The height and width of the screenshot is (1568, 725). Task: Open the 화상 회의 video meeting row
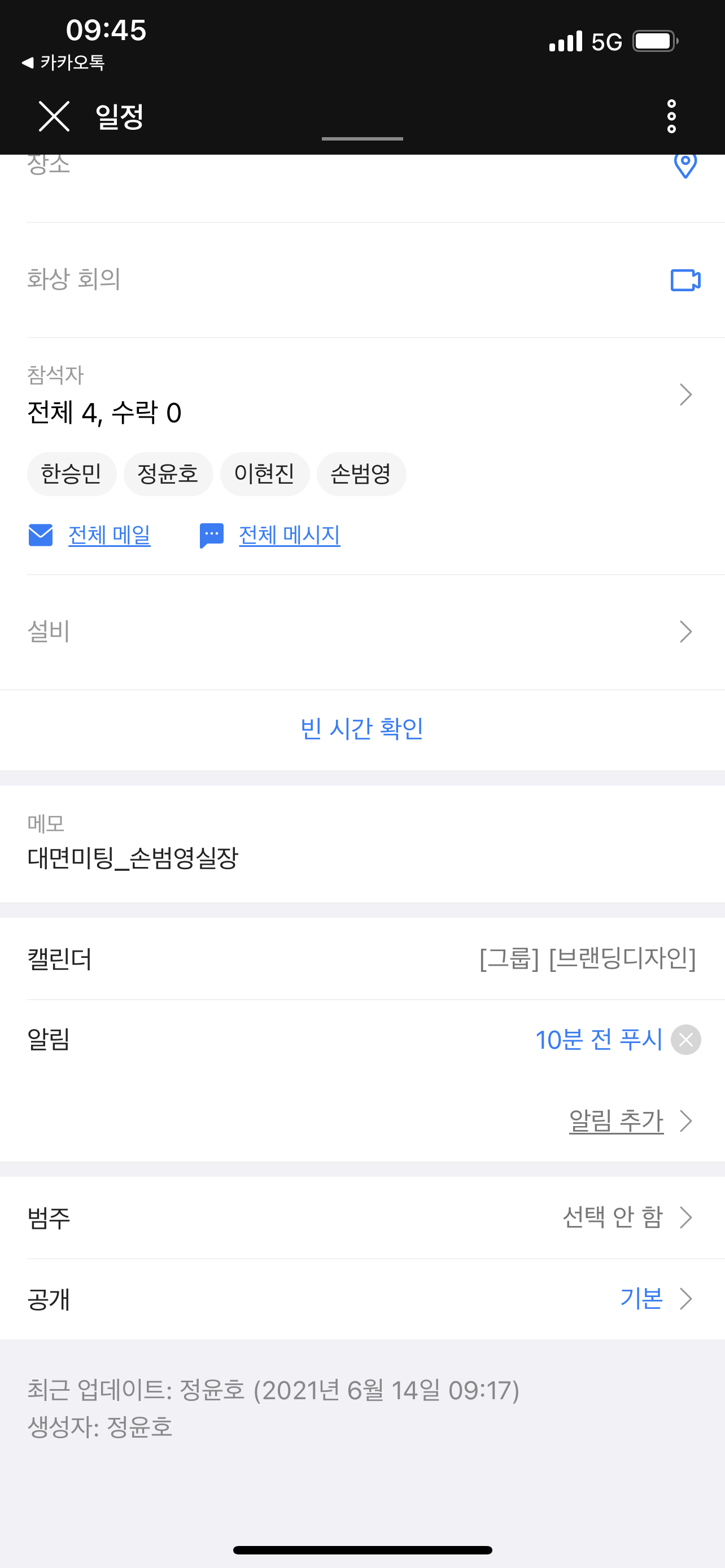pyautogui.click(x=363, y=280)
